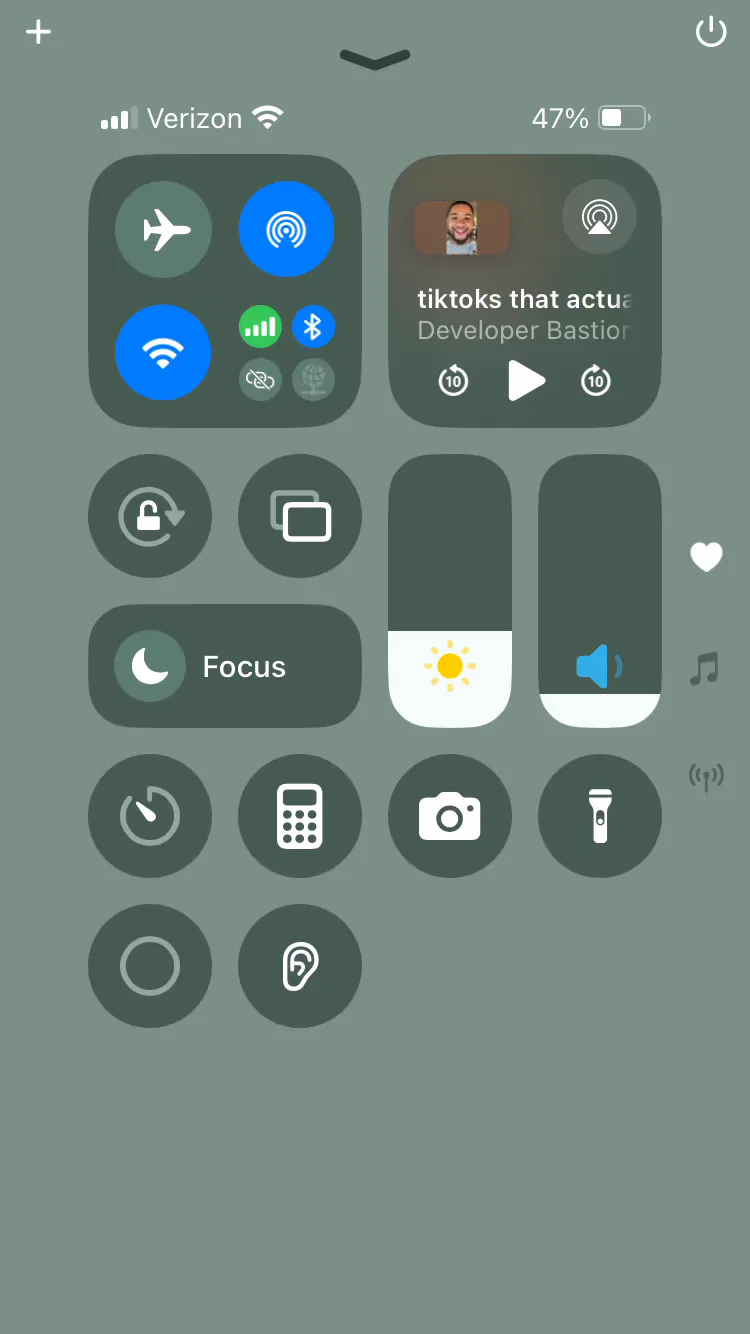The width and height of the screenshot is (750, 1334).
Task: Turn on Airplane Mode
Action: (163, 229)
